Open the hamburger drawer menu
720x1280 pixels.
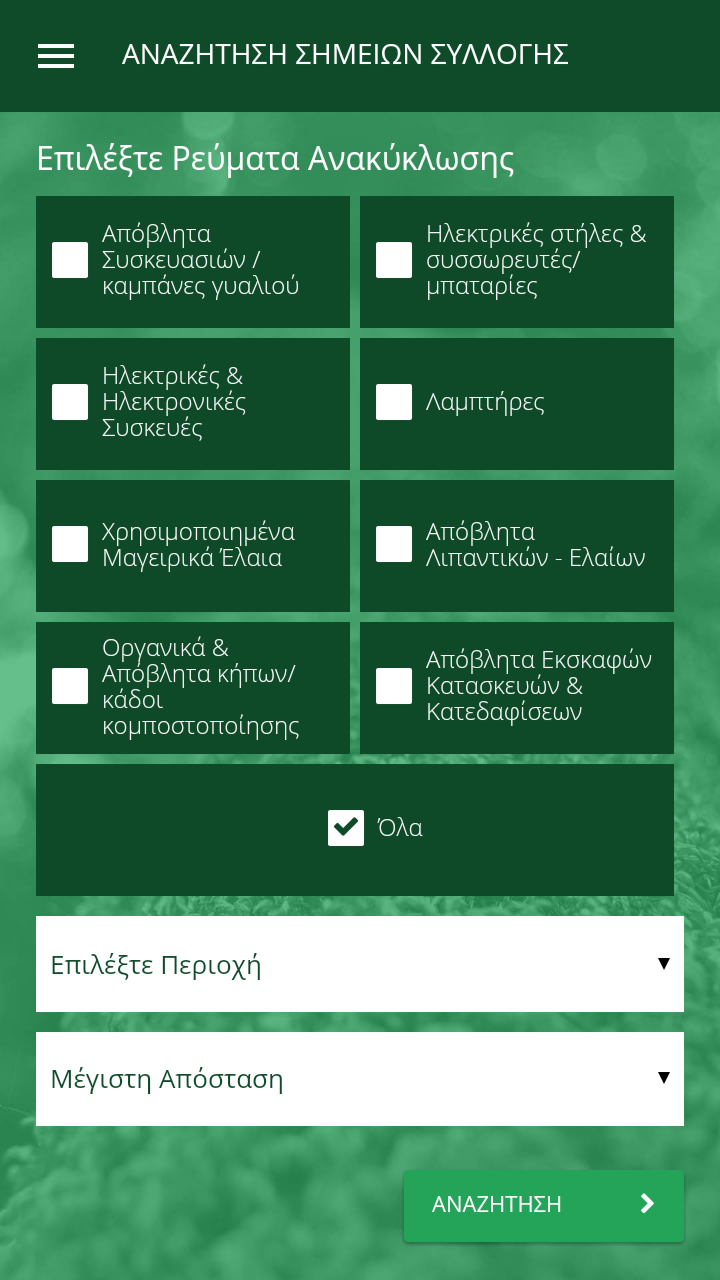tap(56, 56)
